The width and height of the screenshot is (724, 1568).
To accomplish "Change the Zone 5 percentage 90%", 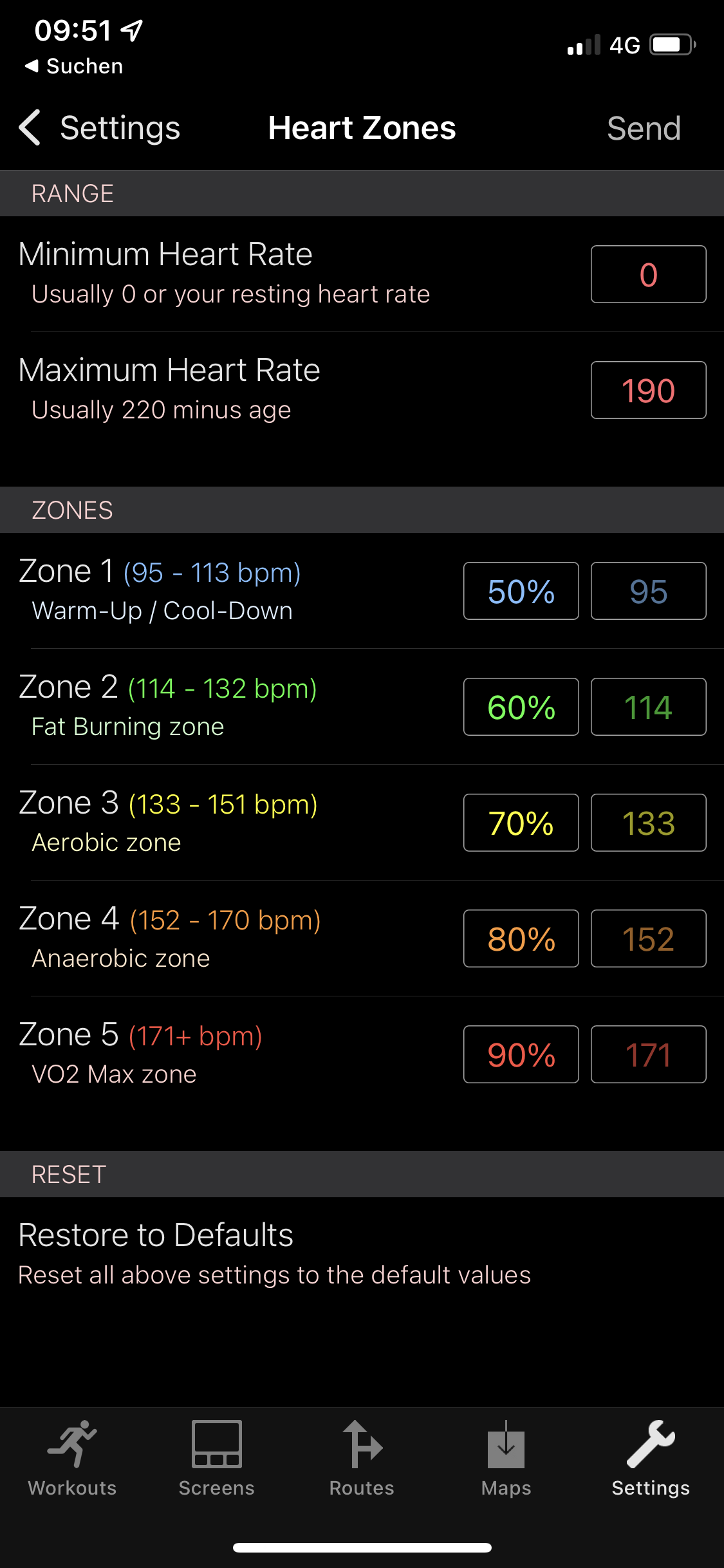I will [521, 1054].
